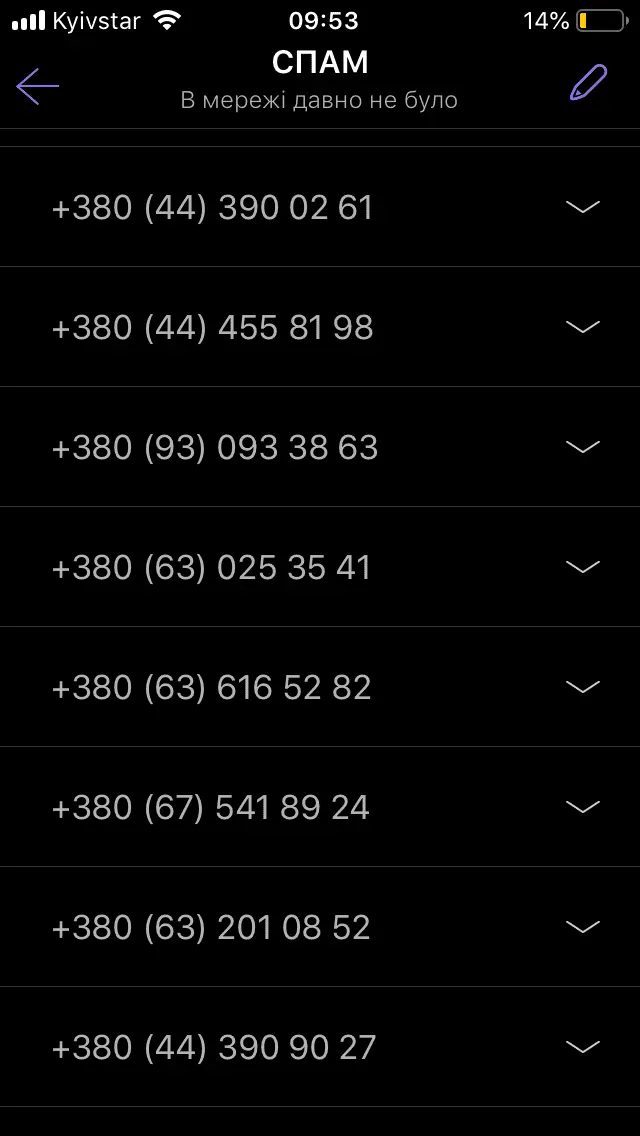Show actions for +380 (63) 616 52 82

point(582,687)
